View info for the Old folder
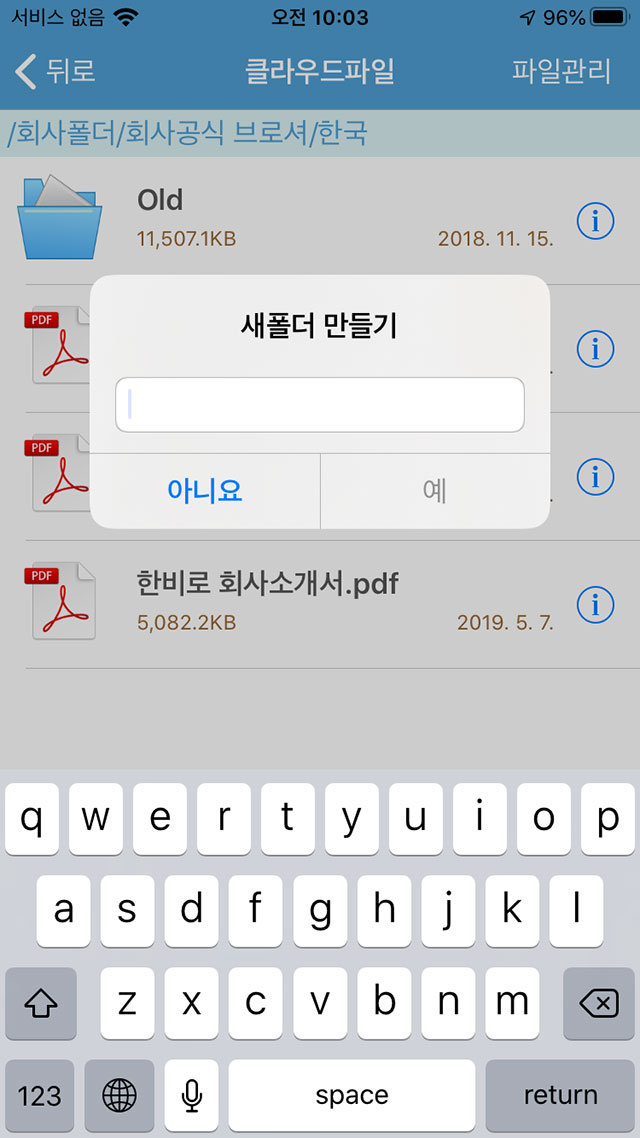Viewport: 640px width, 1138px height. tap(596, 222)
